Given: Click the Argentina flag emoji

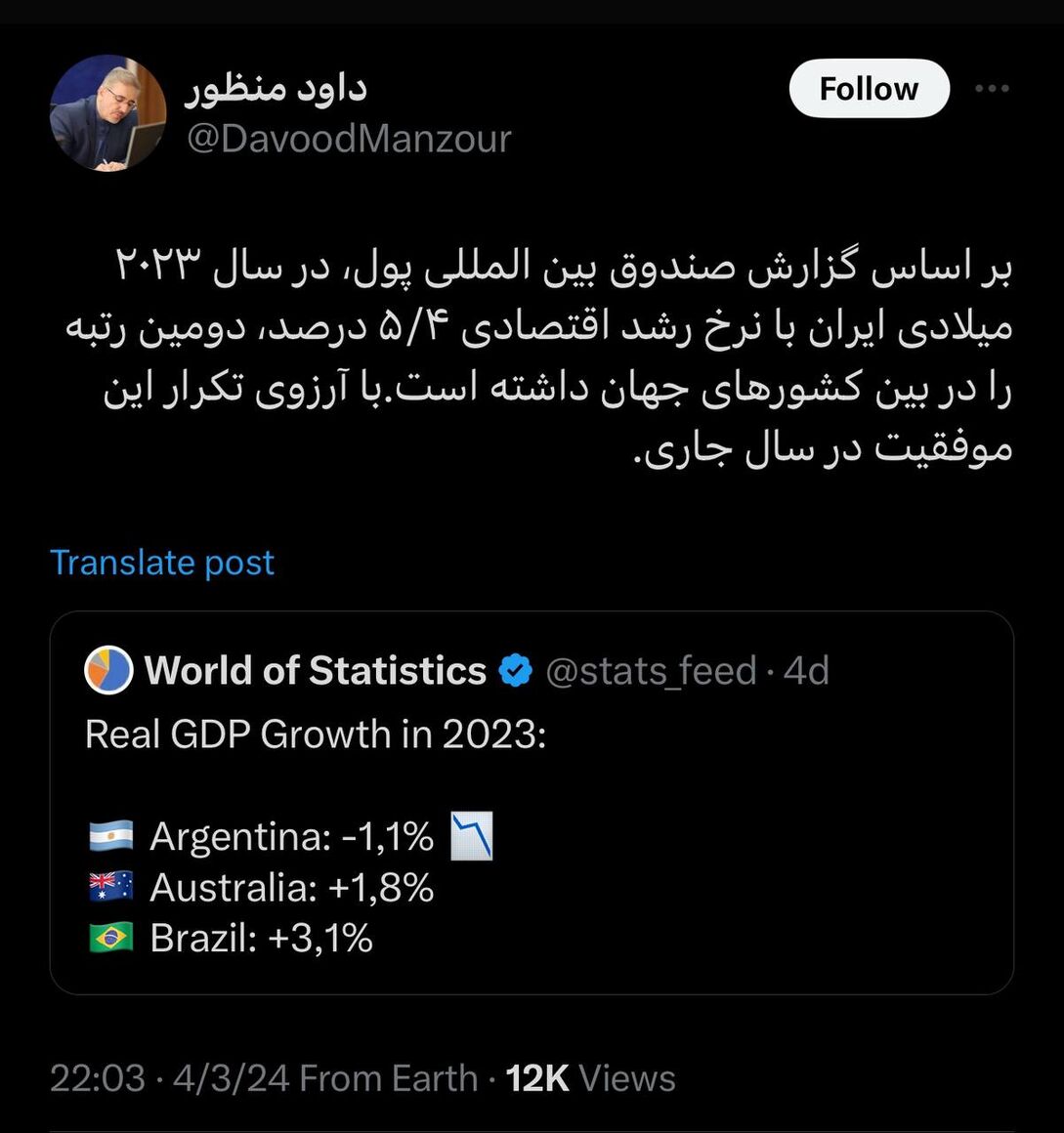Looking at the screenshot, I should 109,835.
